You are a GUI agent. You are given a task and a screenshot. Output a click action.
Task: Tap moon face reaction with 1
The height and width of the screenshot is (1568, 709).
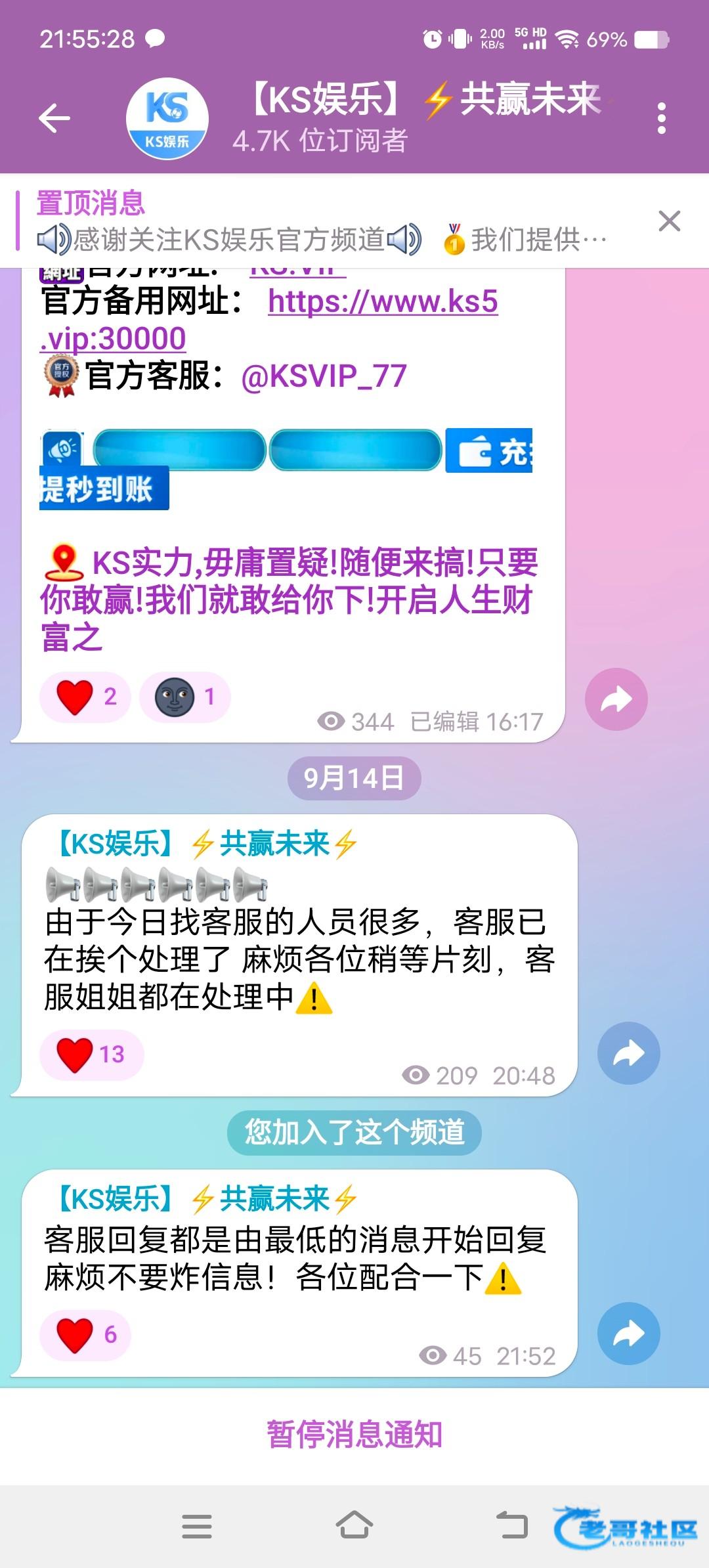(184, 697)
